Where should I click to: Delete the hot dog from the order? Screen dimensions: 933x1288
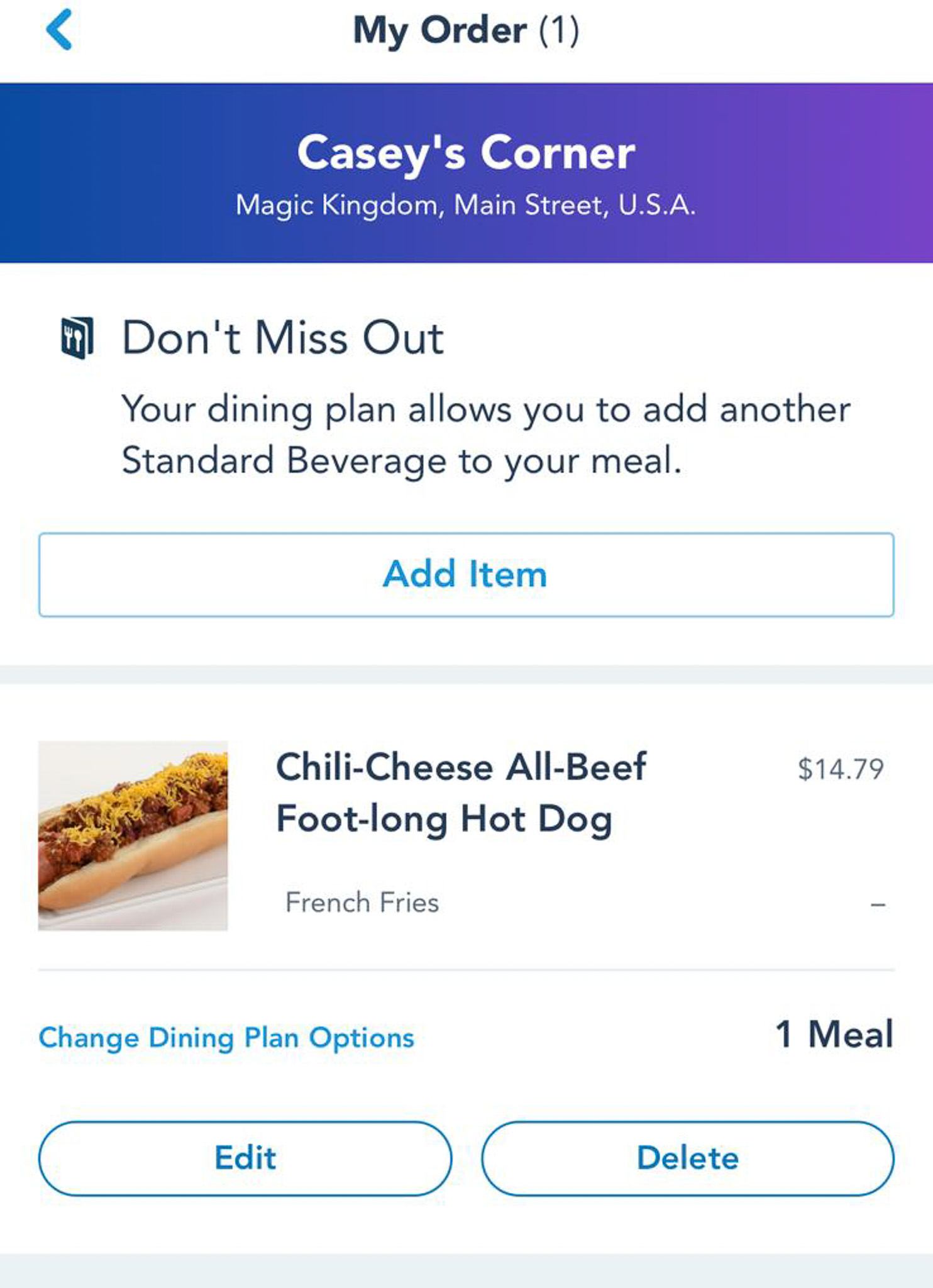point(687,1158)
